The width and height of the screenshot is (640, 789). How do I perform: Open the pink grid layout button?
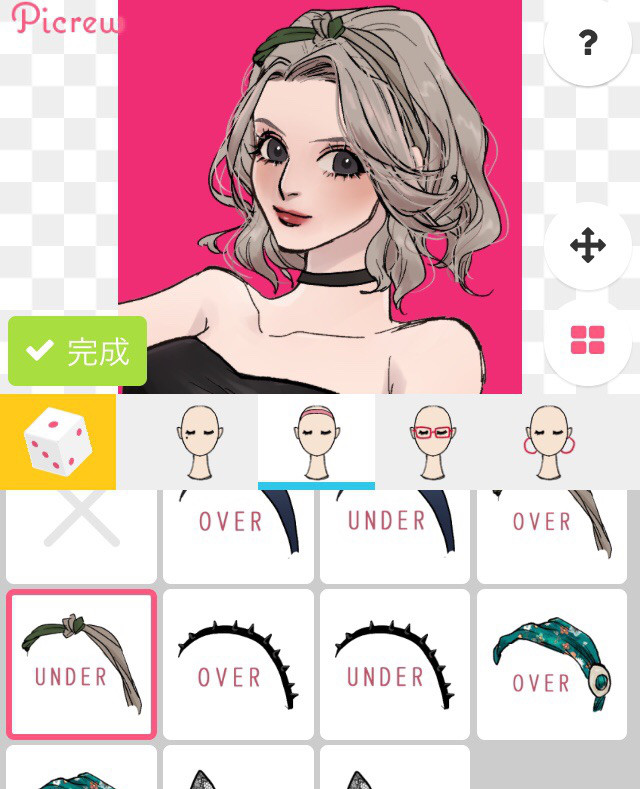(x=588, y=341)
